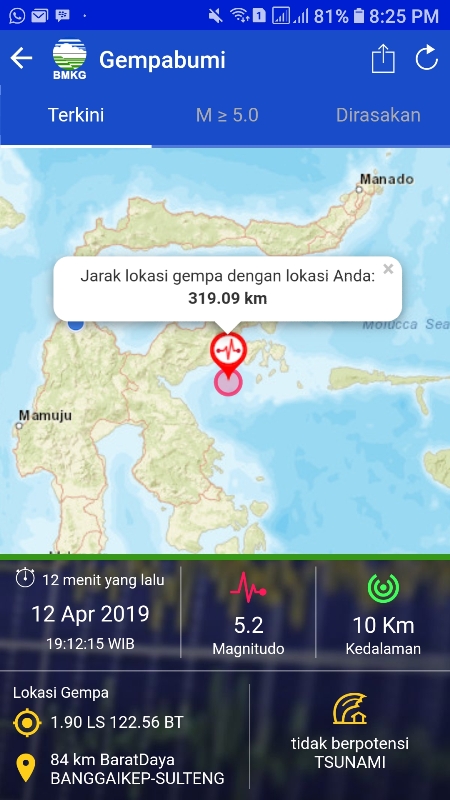Image resolution: width=450 pixels, height=800 pixels.
Task: Share this earthquake report
Action: tap(383, 59)
